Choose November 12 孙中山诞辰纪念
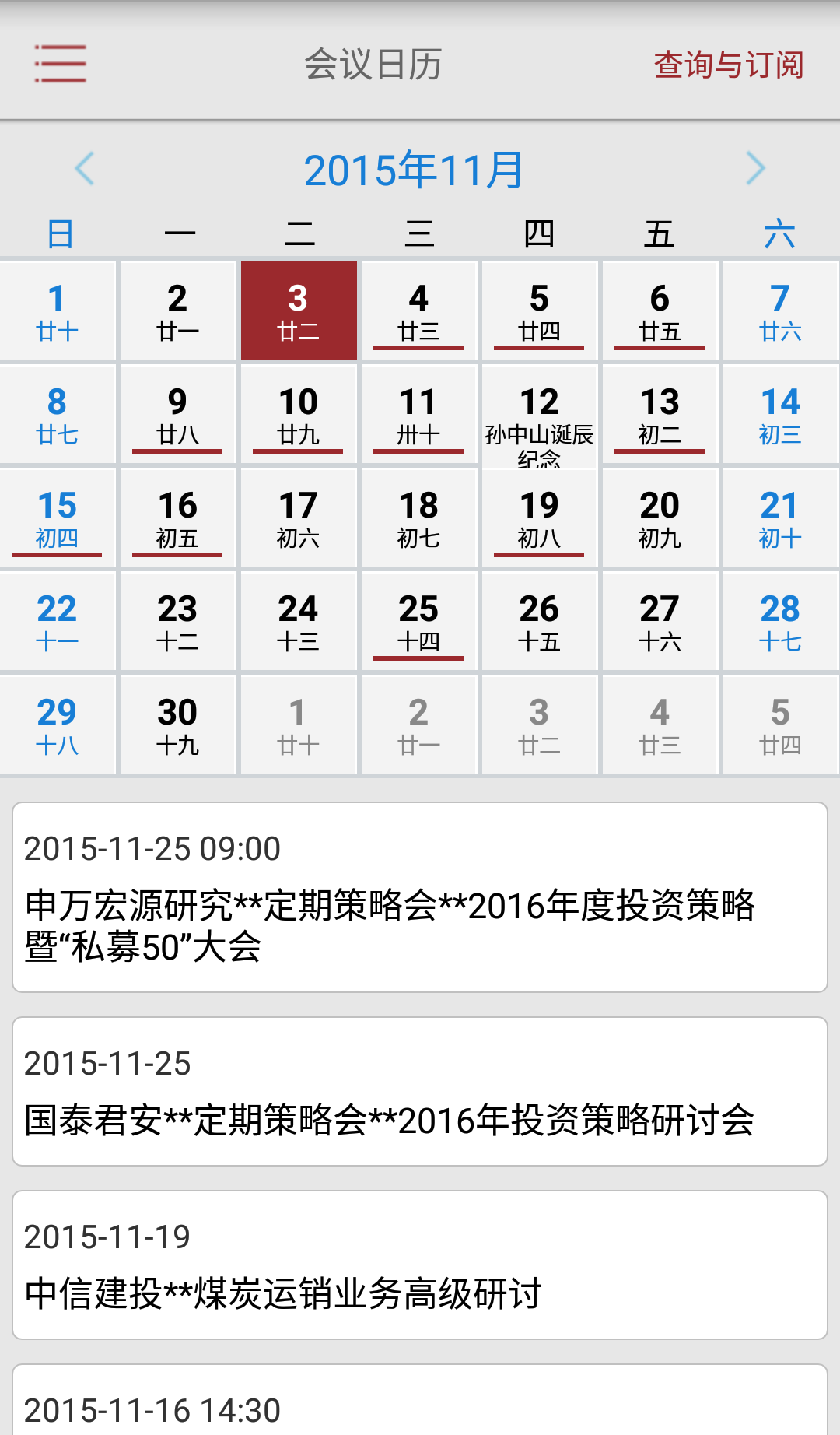The image size is (840, 1435). [x=539, y=414]
